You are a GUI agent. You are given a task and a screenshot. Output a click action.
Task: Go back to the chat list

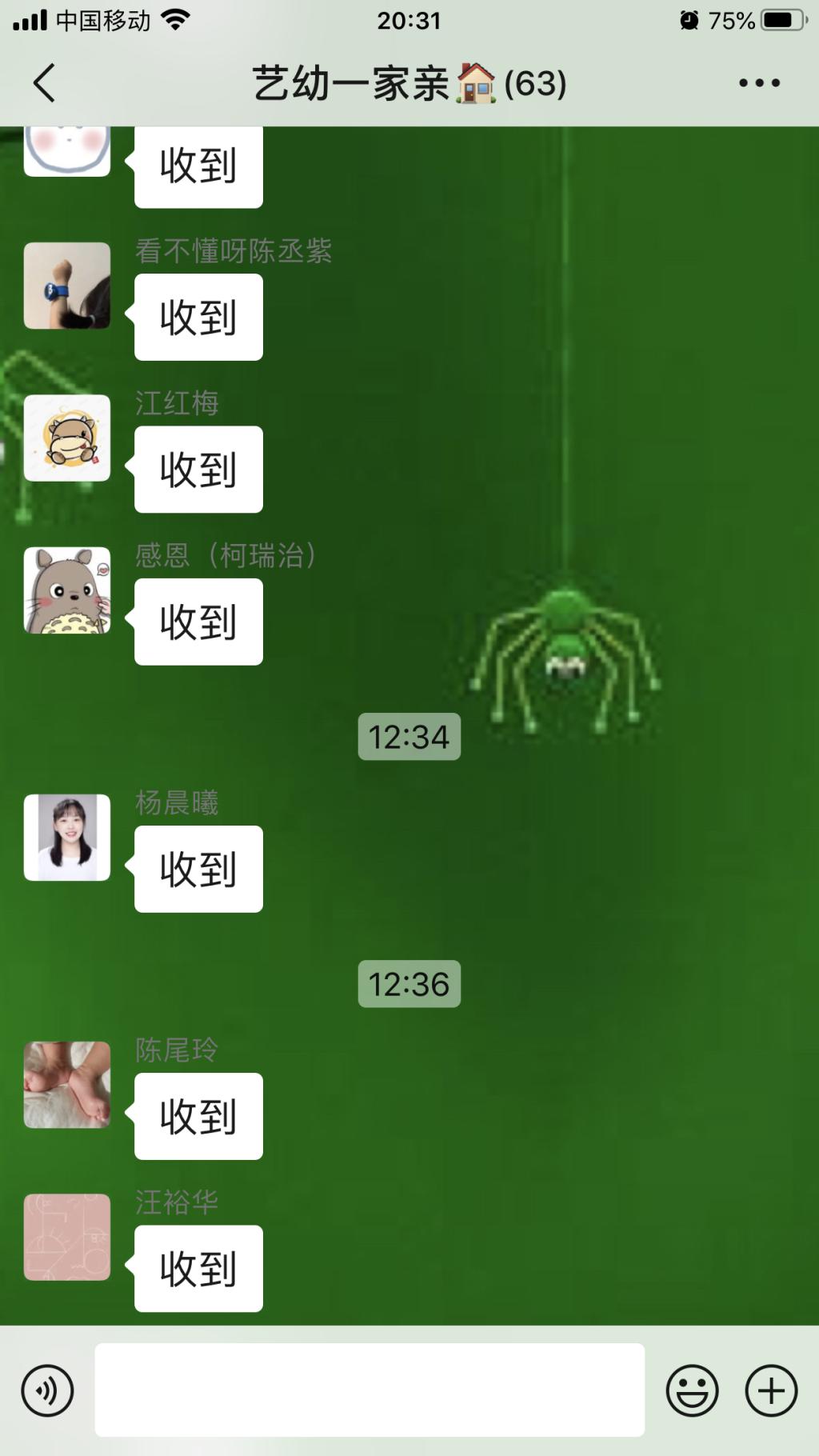click(x=45, y=83)
